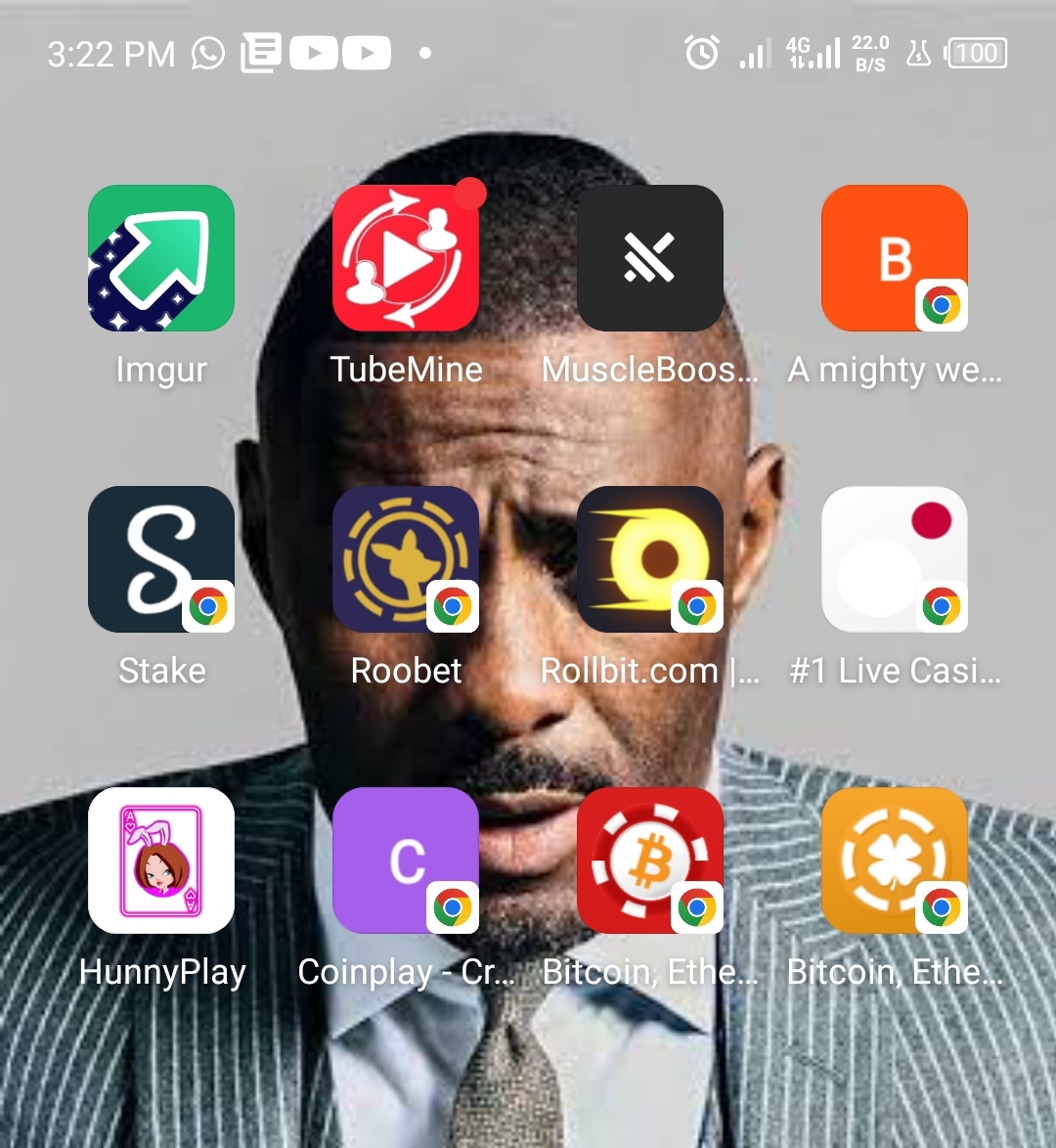Open the Stake shortcut
This screenshot has width=1056, height=1148.
pyautogui.click(x=161, y=559)
